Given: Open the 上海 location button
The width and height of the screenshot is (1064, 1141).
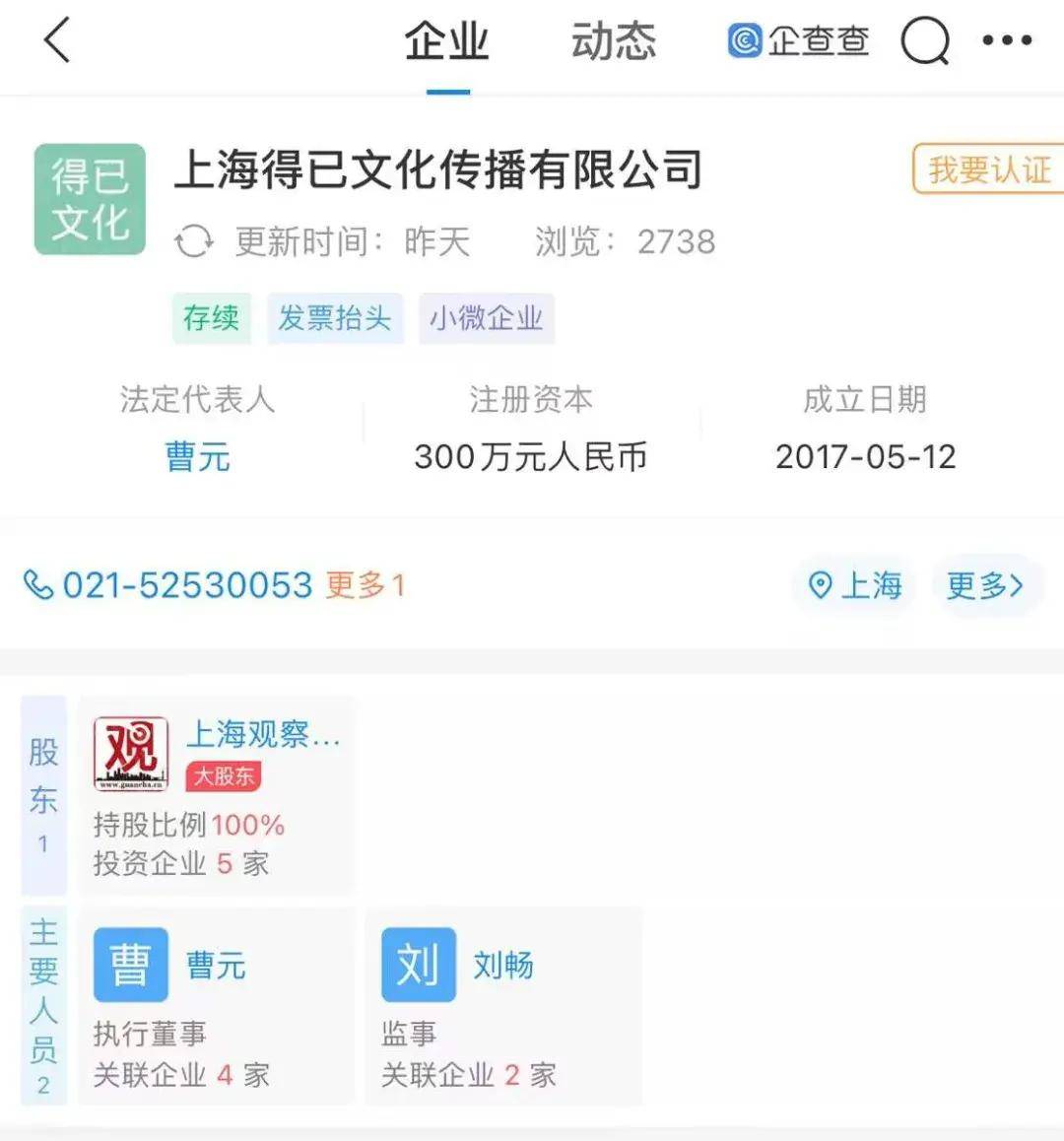Looking at the screenshot, I should click(x=855, y=585).
